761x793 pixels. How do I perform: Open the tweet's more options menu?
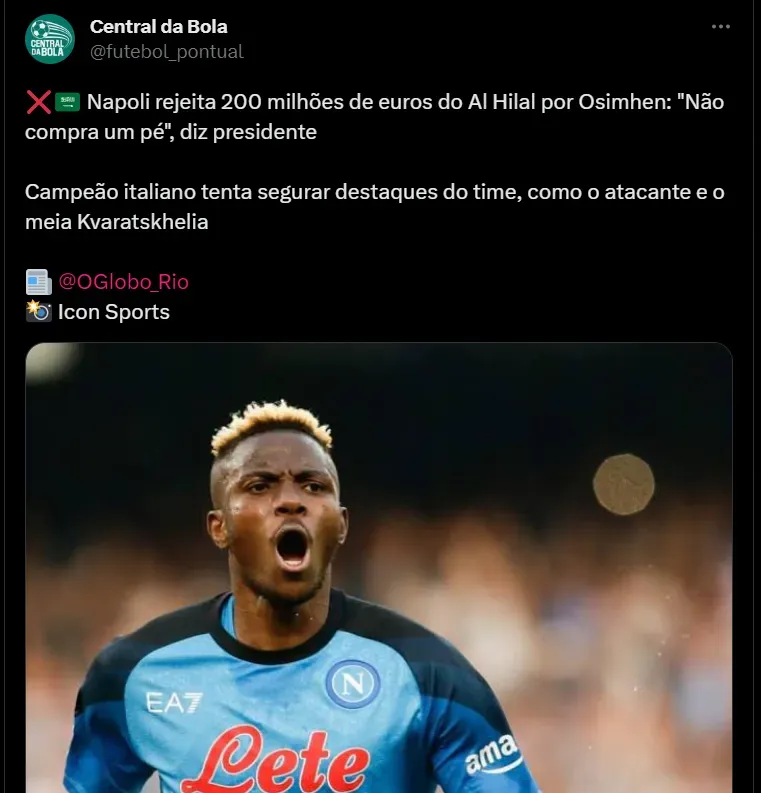point(721,27)
